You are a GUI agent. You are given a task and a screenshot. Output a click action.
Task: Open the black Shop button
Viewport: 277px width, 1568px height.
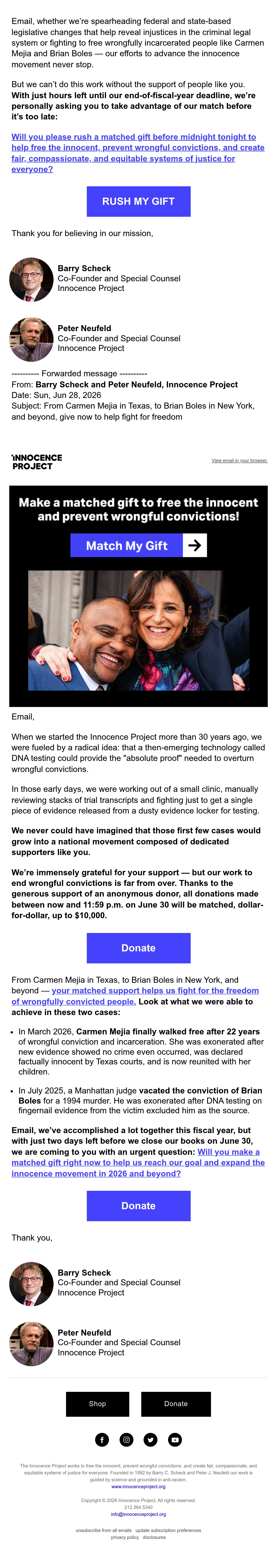tap(97, 1404)
